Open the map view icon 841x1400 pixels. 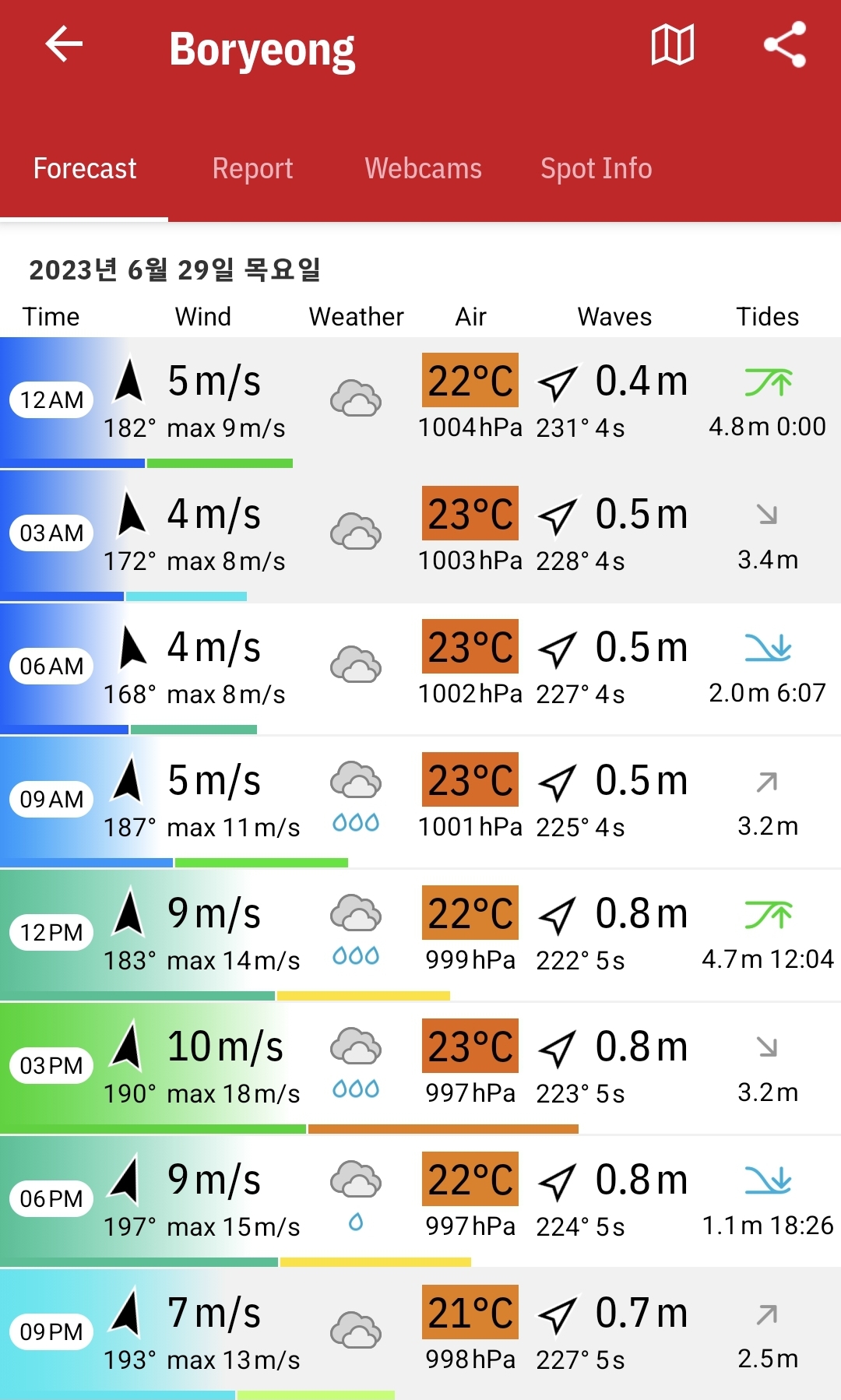(673, 44)
